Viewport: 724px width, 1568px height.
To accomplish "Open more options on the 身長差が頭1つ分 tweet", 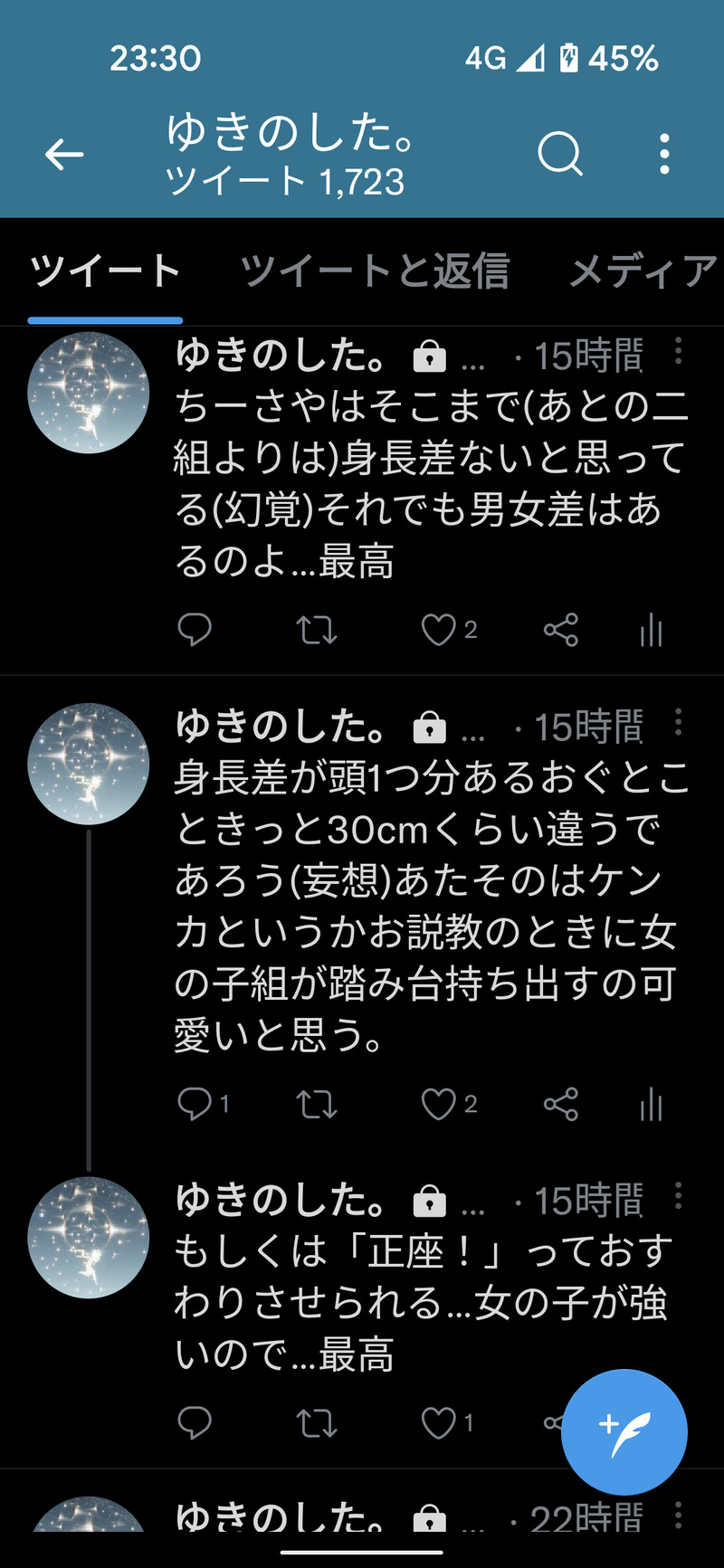I will click(678, 723).
